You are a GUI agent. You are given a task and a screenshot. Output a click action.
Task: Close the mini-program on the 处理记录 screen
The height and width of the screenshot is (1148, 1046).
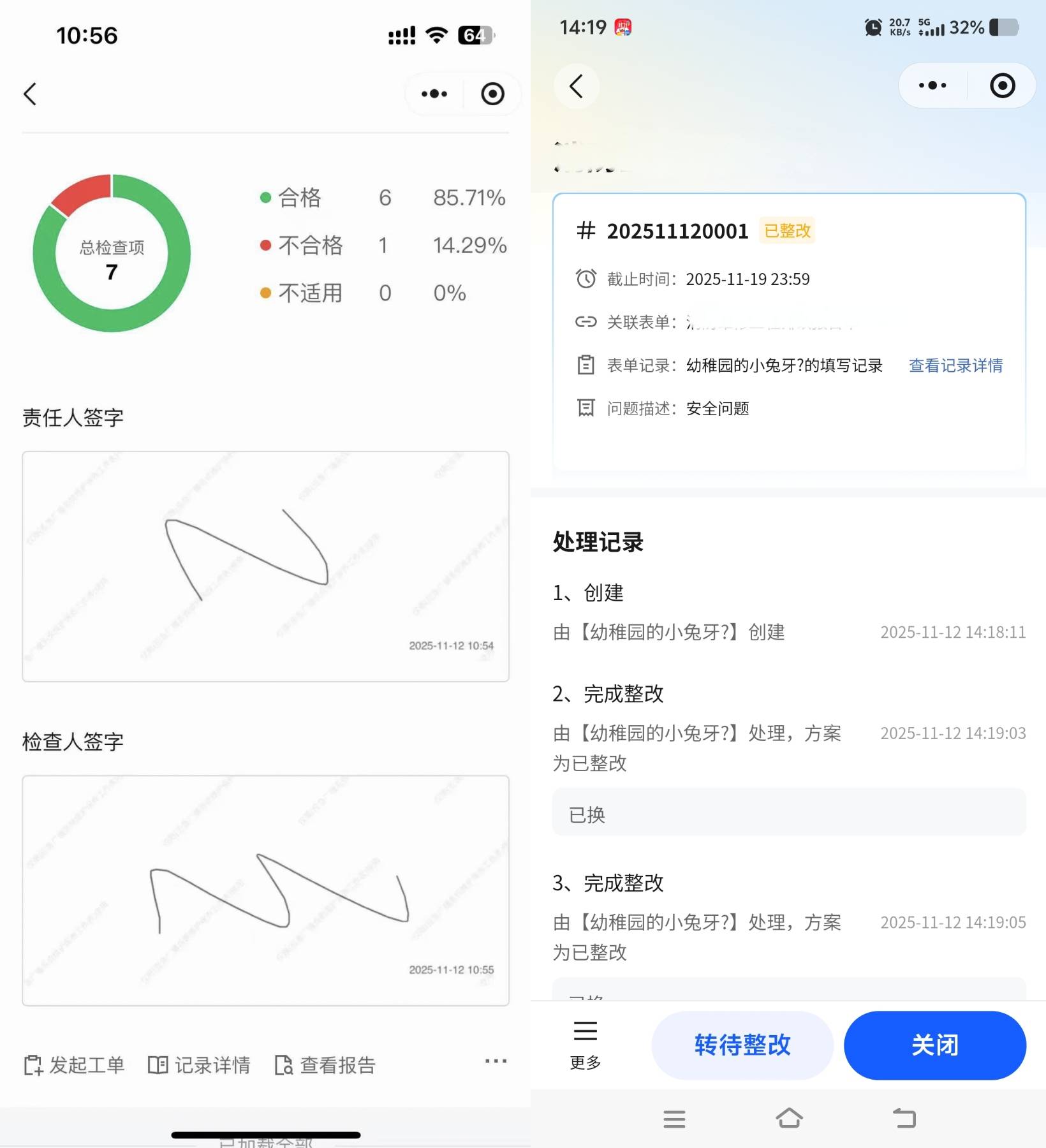(1002, 85)
